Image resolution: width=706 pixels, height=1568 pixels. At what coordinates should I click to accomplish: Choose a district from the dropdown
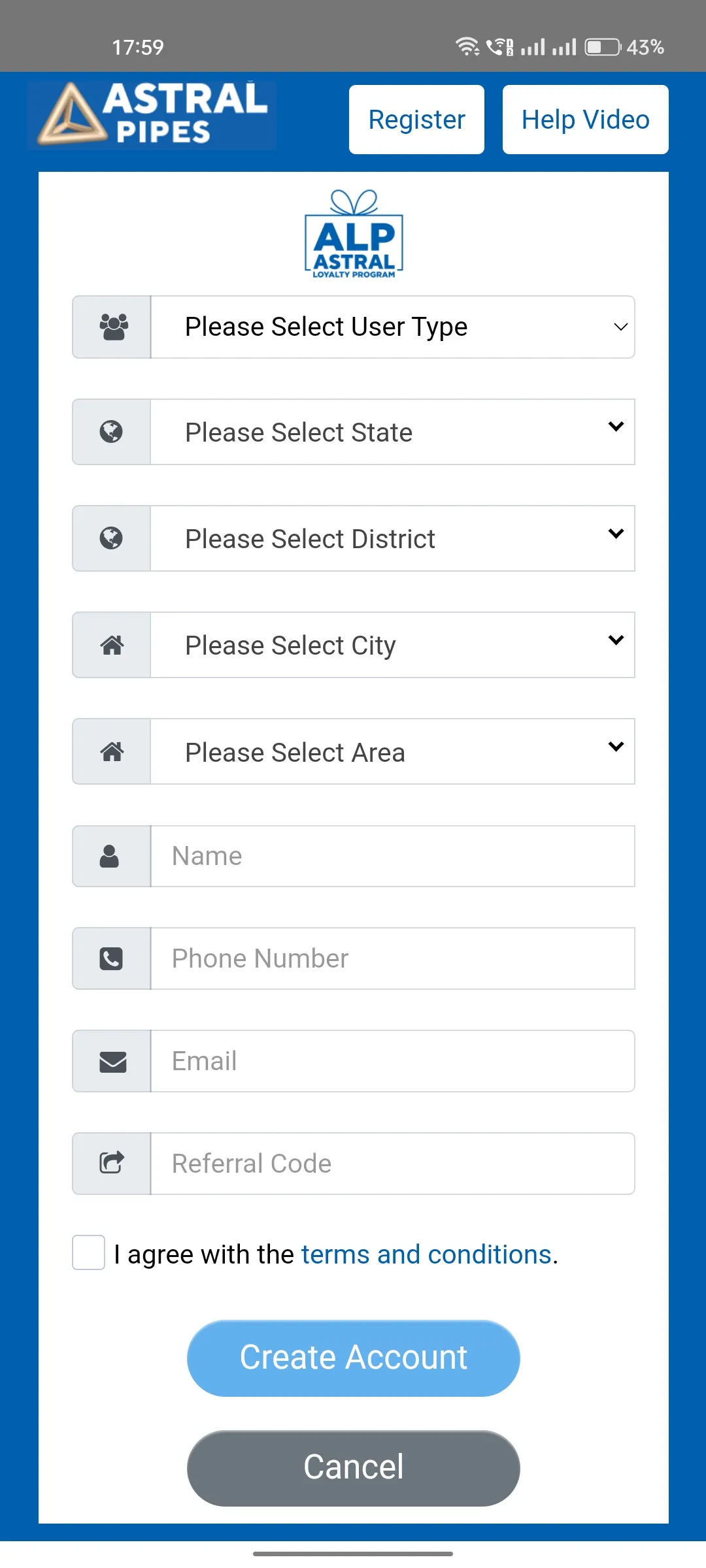pyautogui.click(x=392, y=538)
